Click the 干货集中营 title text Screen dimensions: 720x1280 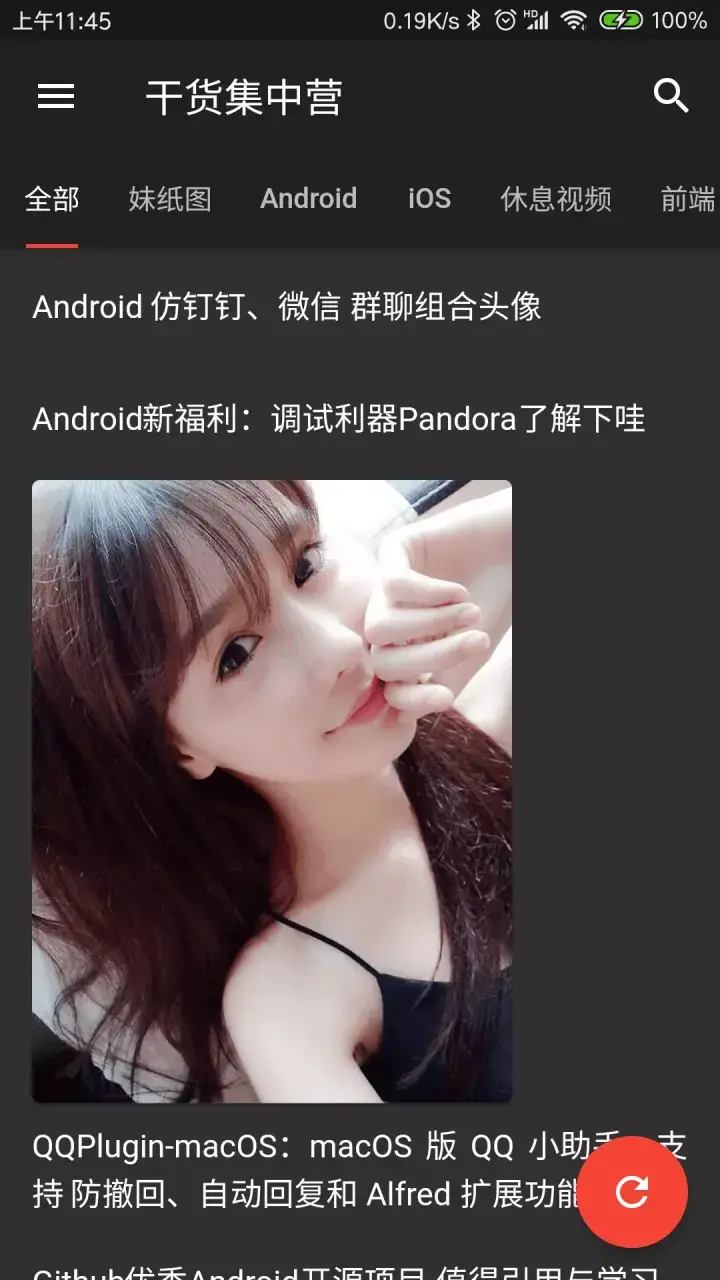[x=245, y=96]
